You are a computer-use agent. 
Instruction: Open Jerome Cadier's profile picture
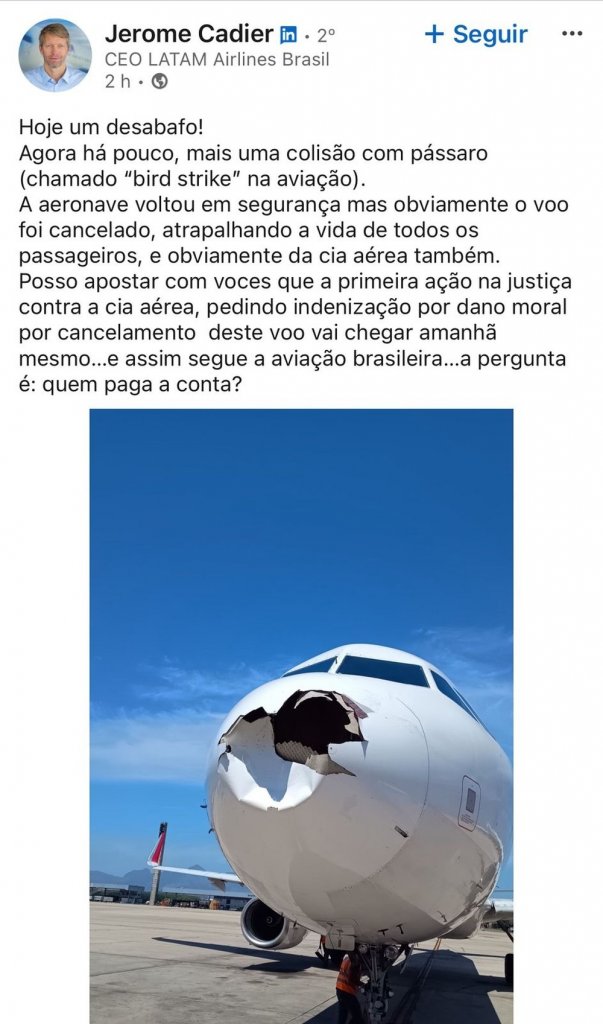(55, 55)
